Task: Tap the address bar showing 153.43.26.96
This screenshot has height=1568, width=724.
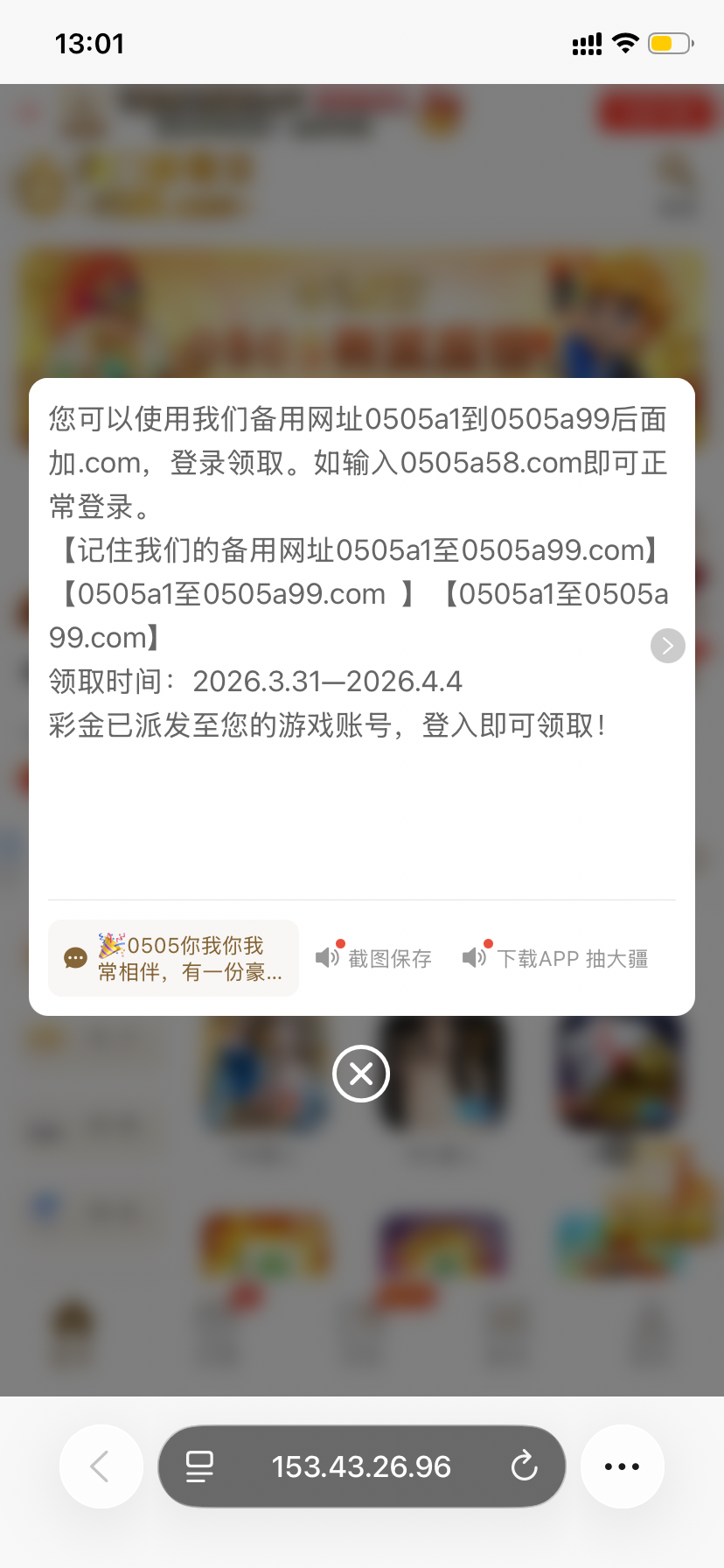Action: pos(361,1466)
